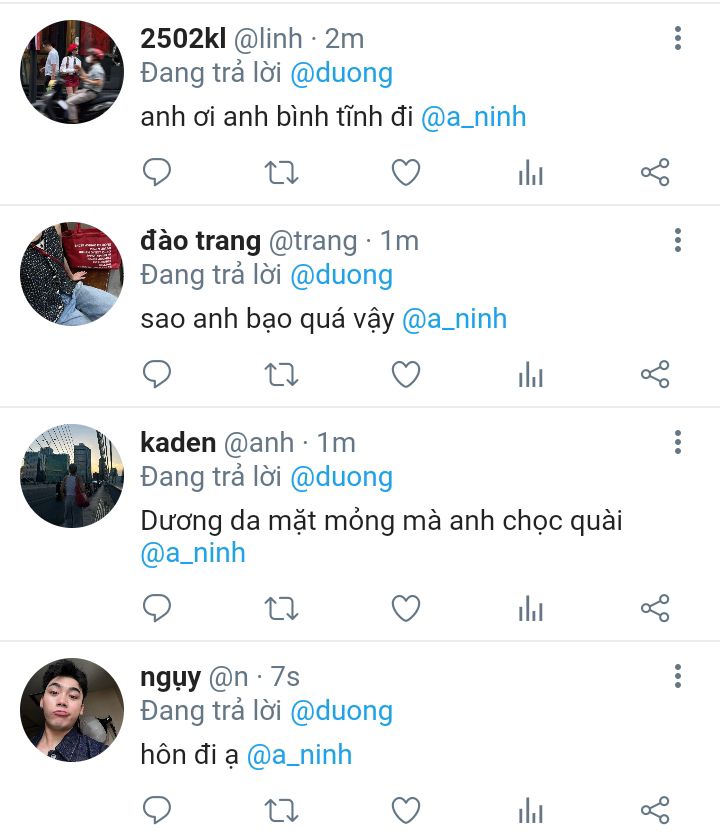Like the tweet from 2502kl

coord(405,173)
